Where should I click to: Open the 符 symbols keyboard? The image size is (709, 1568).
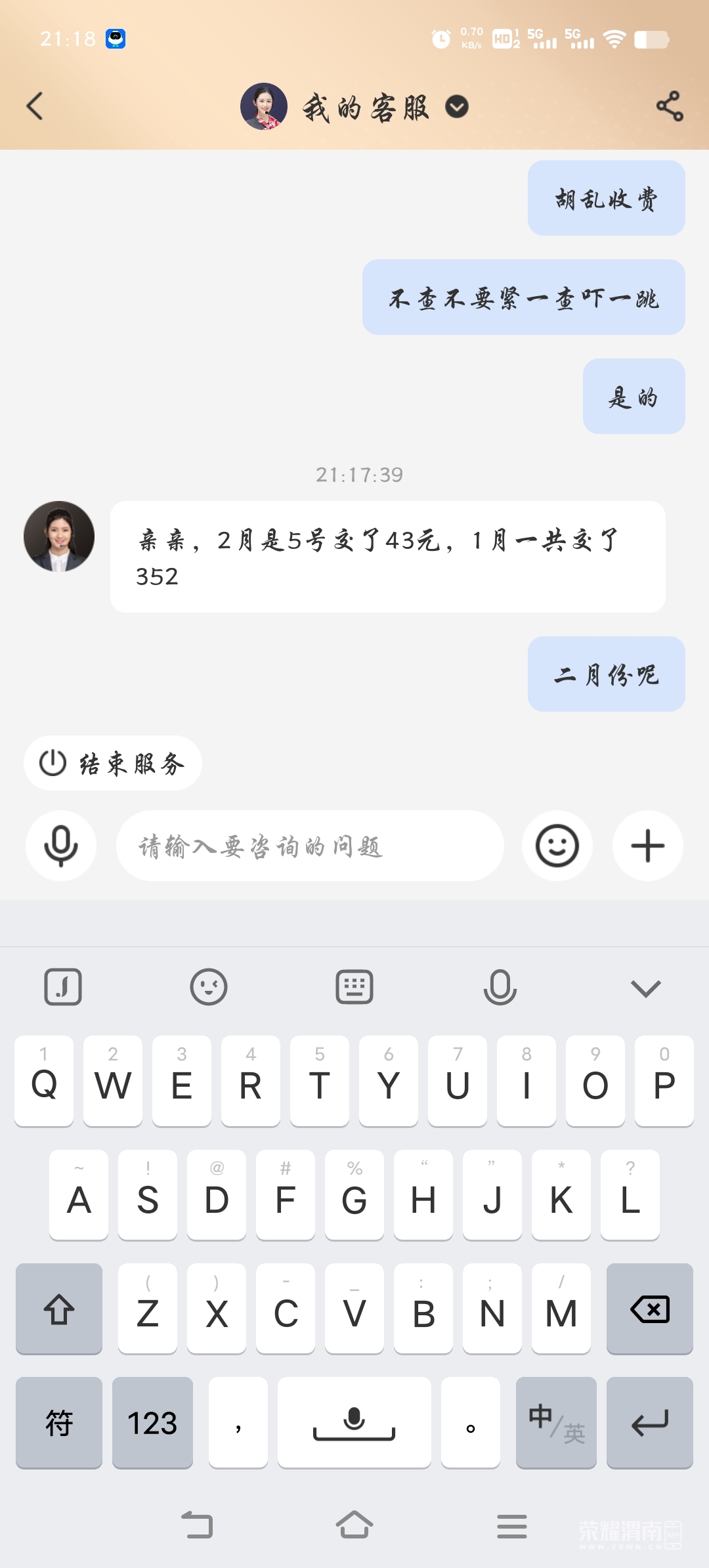[x=59, y=1423]
